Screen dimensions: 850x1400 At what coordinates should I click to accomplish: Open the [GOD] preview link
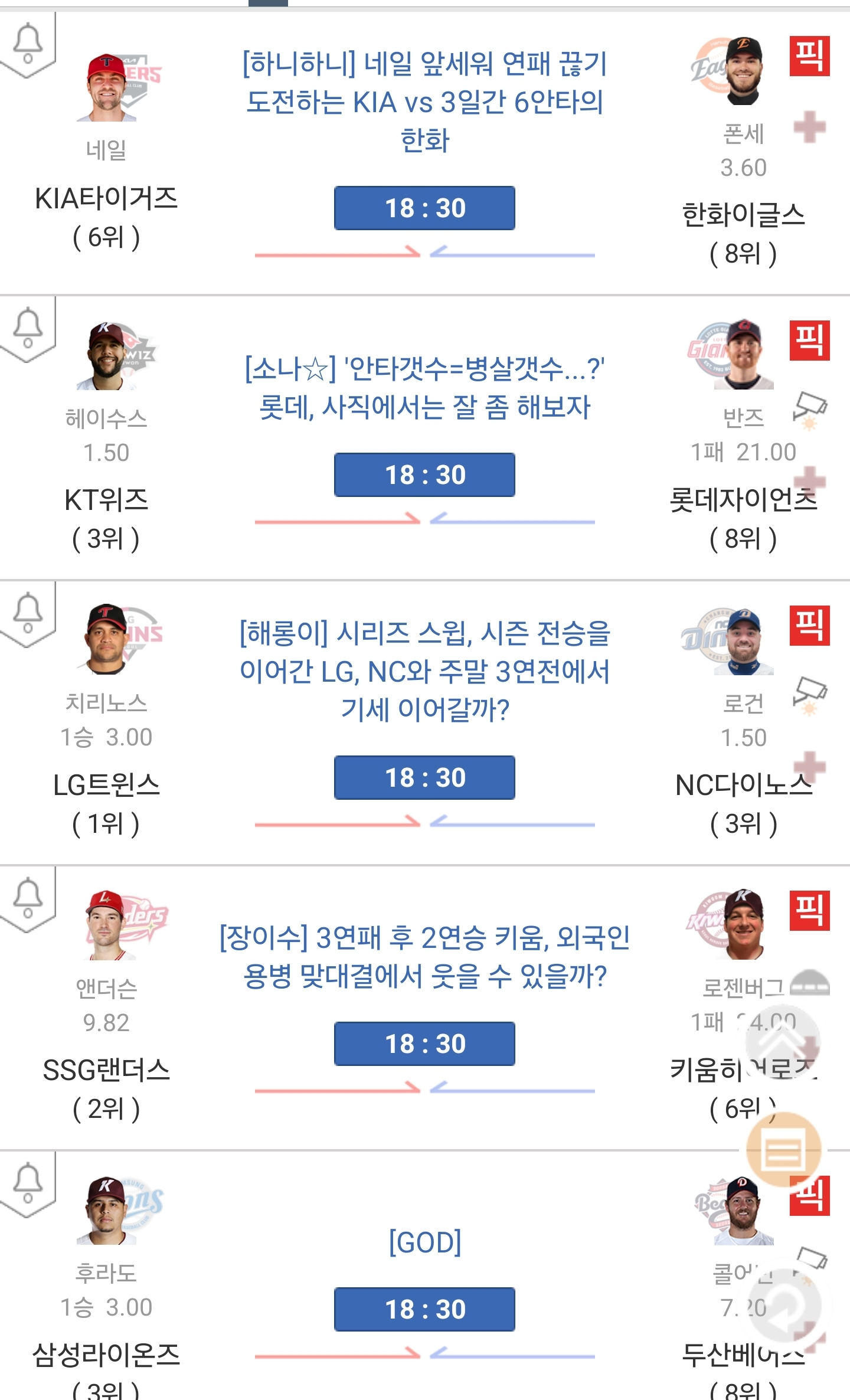424,1242
